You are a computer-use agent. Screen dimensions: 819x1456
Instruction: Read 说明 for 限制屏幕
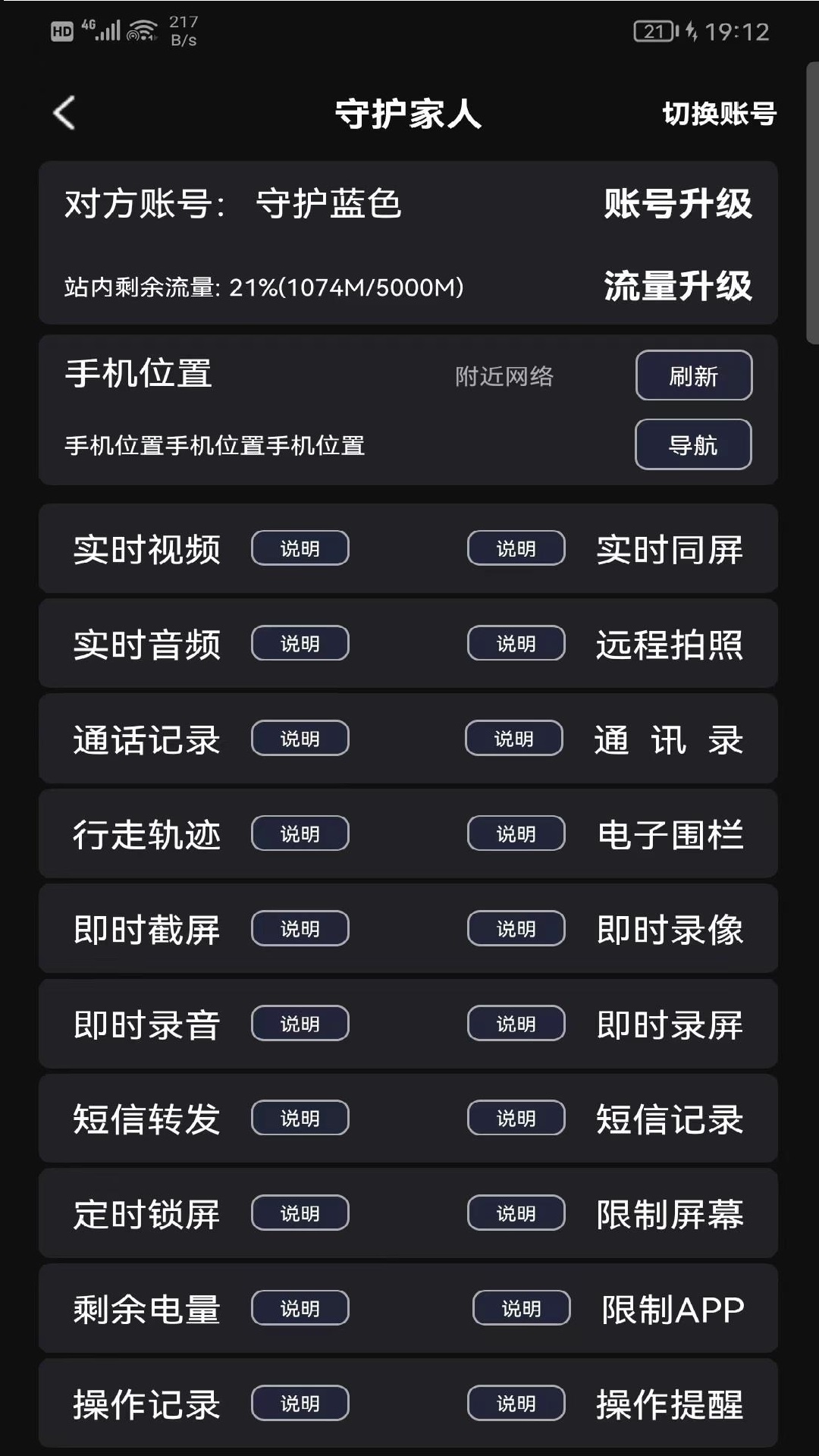click(x=516, y=1213)
